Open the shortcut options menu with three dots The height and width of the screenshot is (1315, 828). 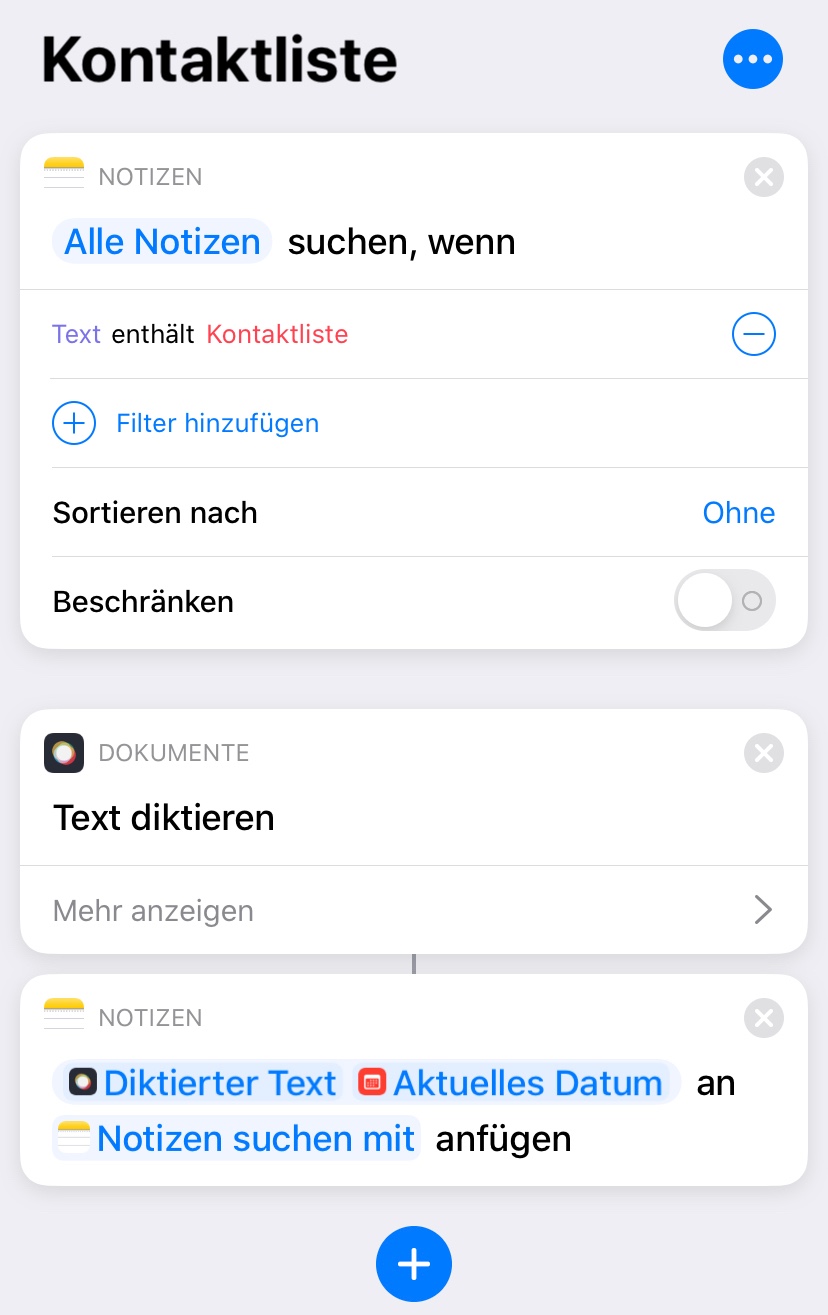[x=752, y=60]
